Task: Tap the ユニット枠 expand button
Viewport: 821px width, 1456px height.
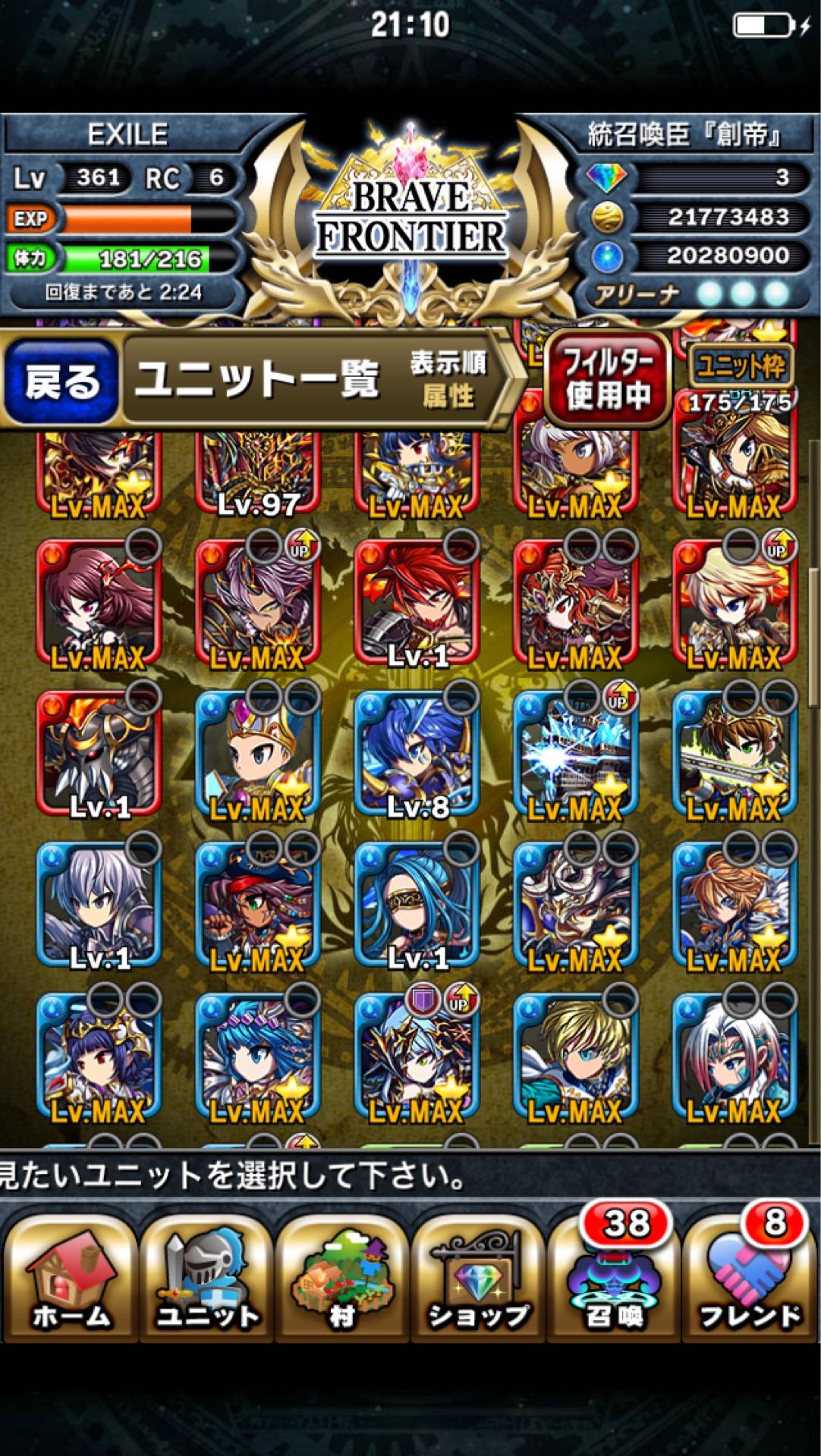Action: pos(740,368)
